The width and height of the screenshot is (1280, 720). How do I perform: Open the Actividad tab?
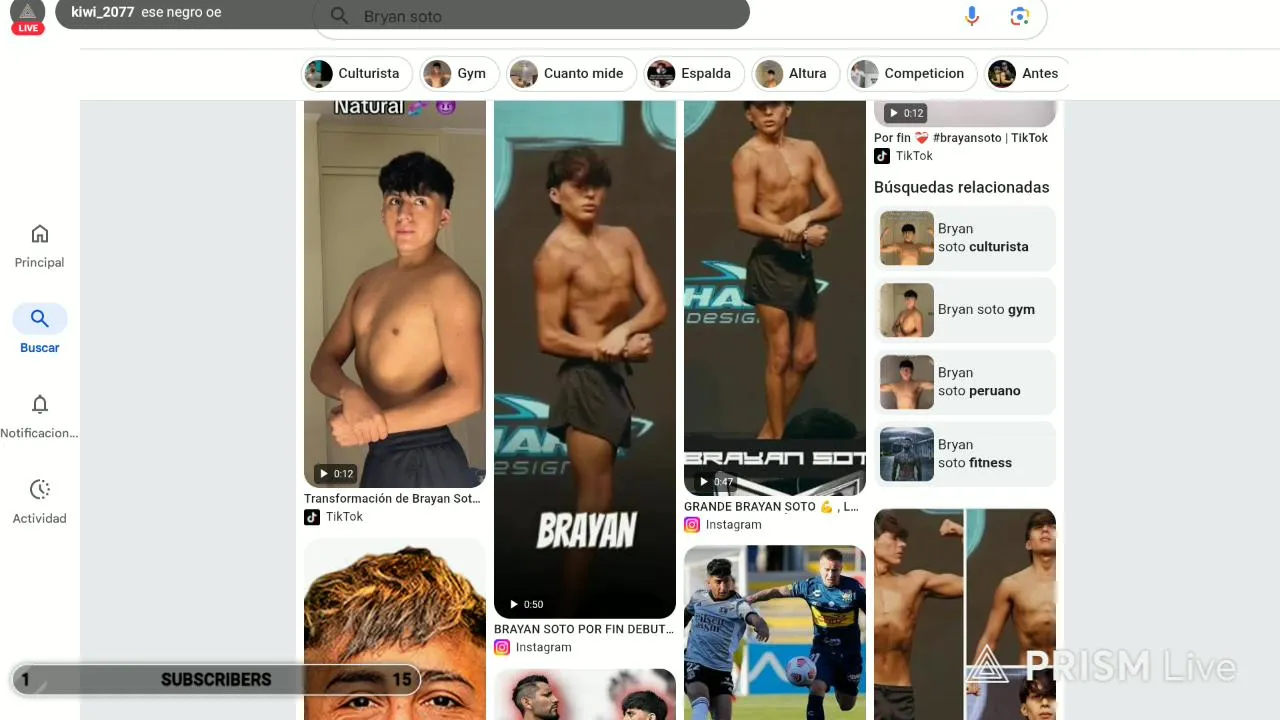click(x=40, y=500)
